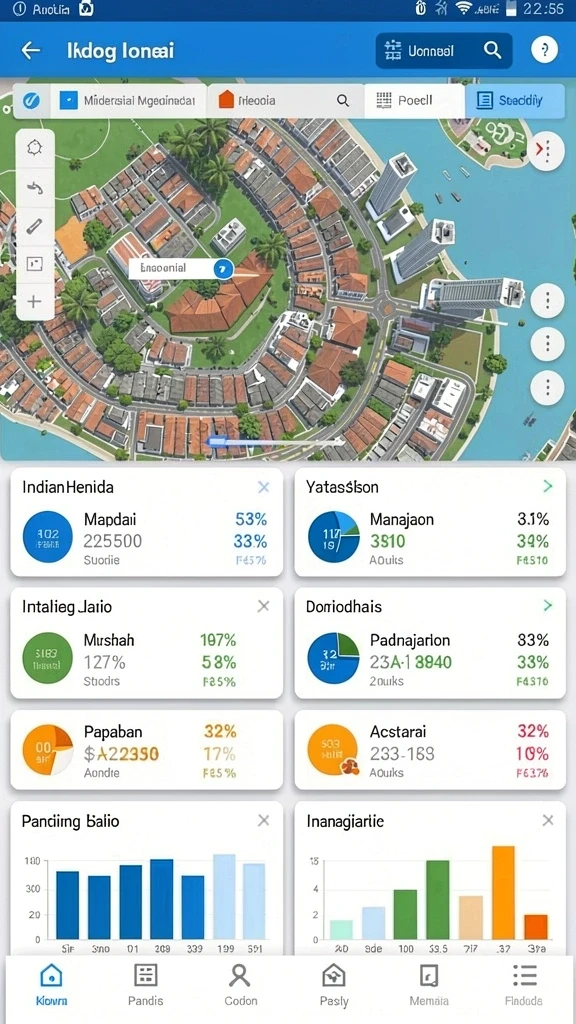The width and height of the screenshot is (576, 1024).
Task: Close the Inanagiartie chart
Action: [547, 821]
